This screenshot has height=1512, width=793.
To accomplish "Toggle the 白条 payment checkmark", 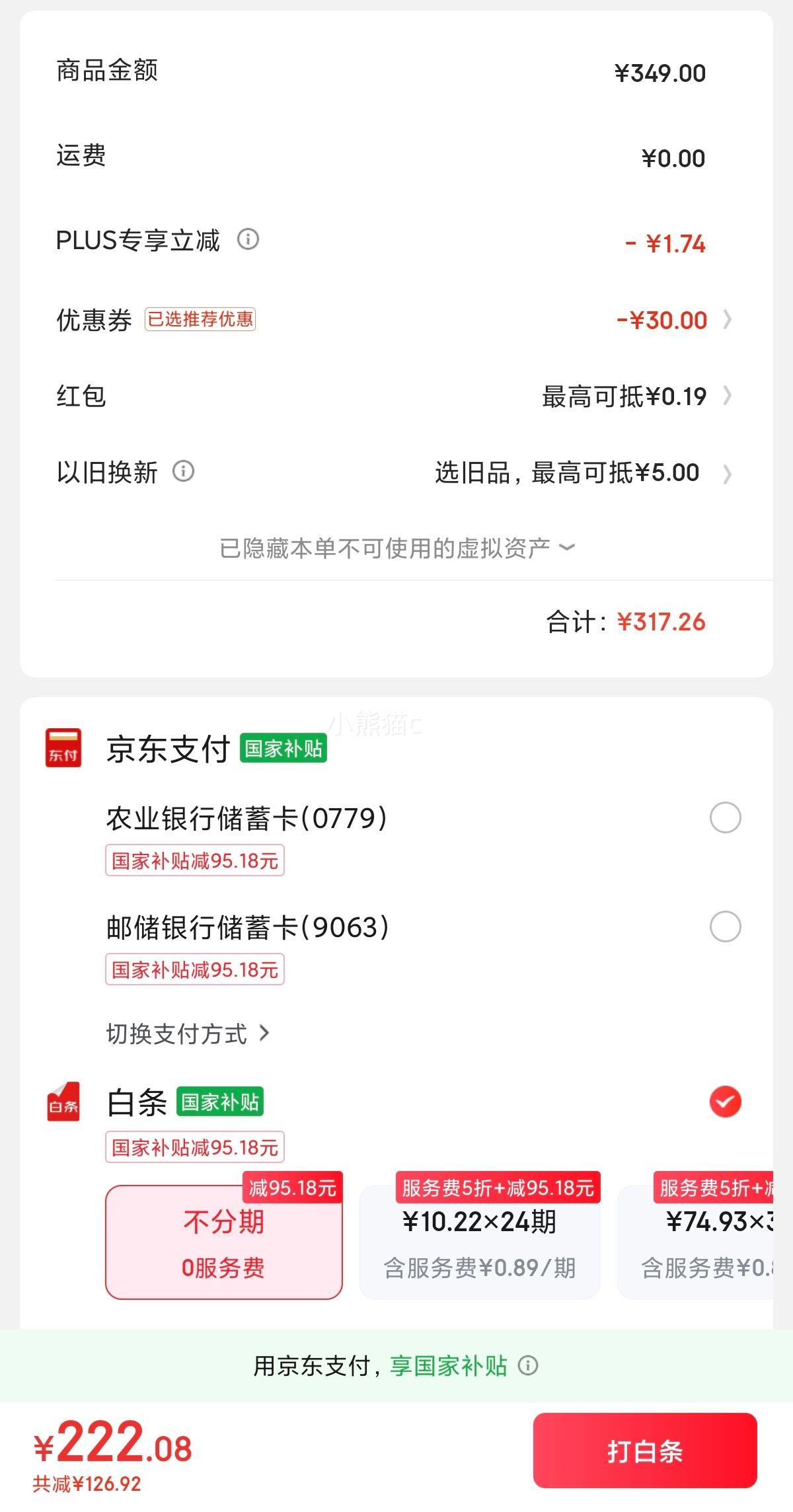I will tap(725, 1102).
